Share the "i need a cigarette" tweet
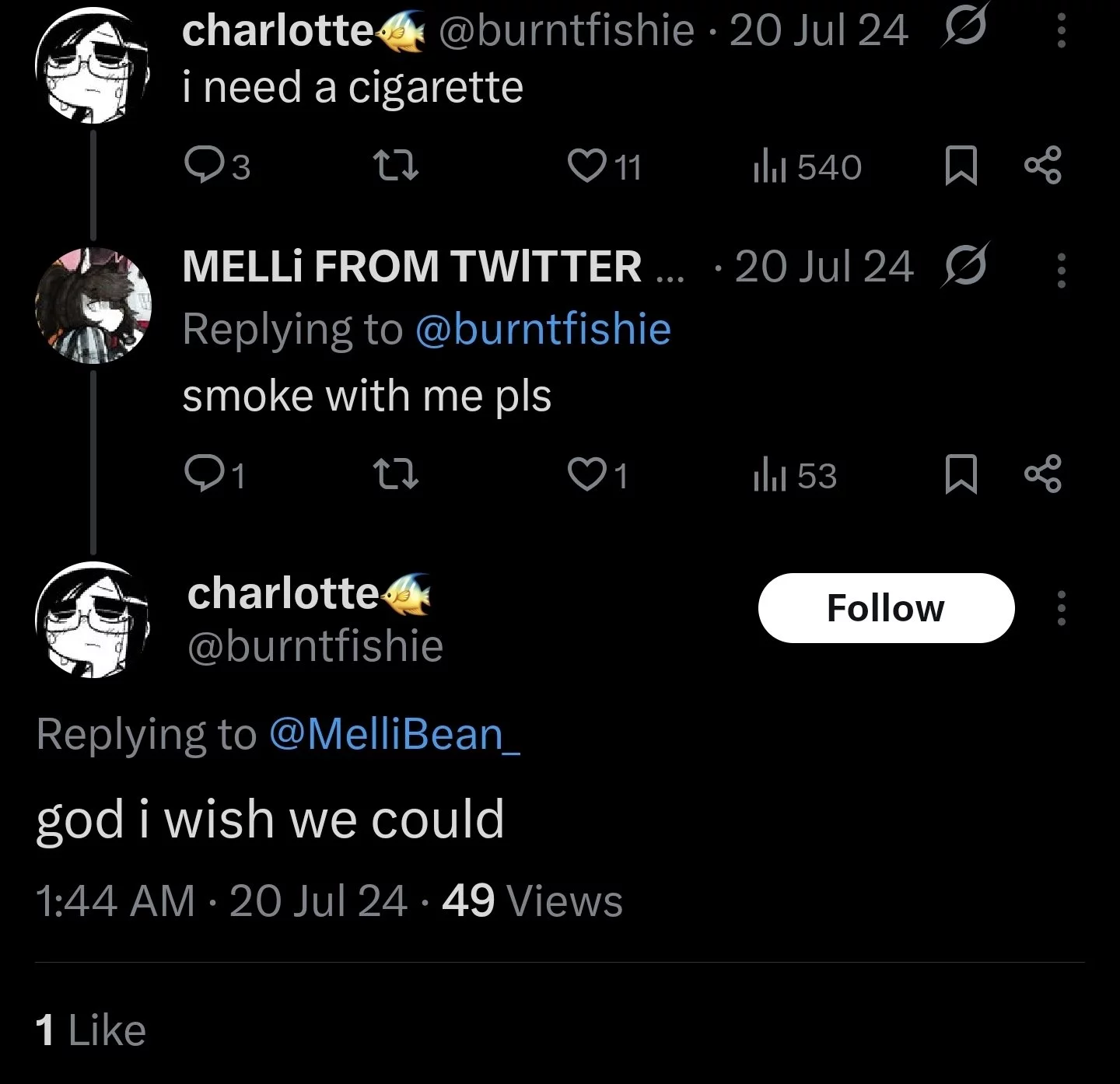The height and width of the screenshot is (1084, 1120). (1042, 166)
